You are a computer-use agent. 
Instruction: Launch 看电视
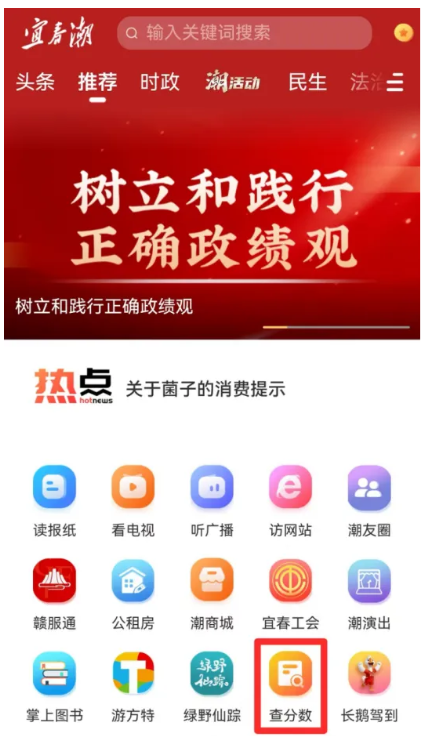pos(133,501)
